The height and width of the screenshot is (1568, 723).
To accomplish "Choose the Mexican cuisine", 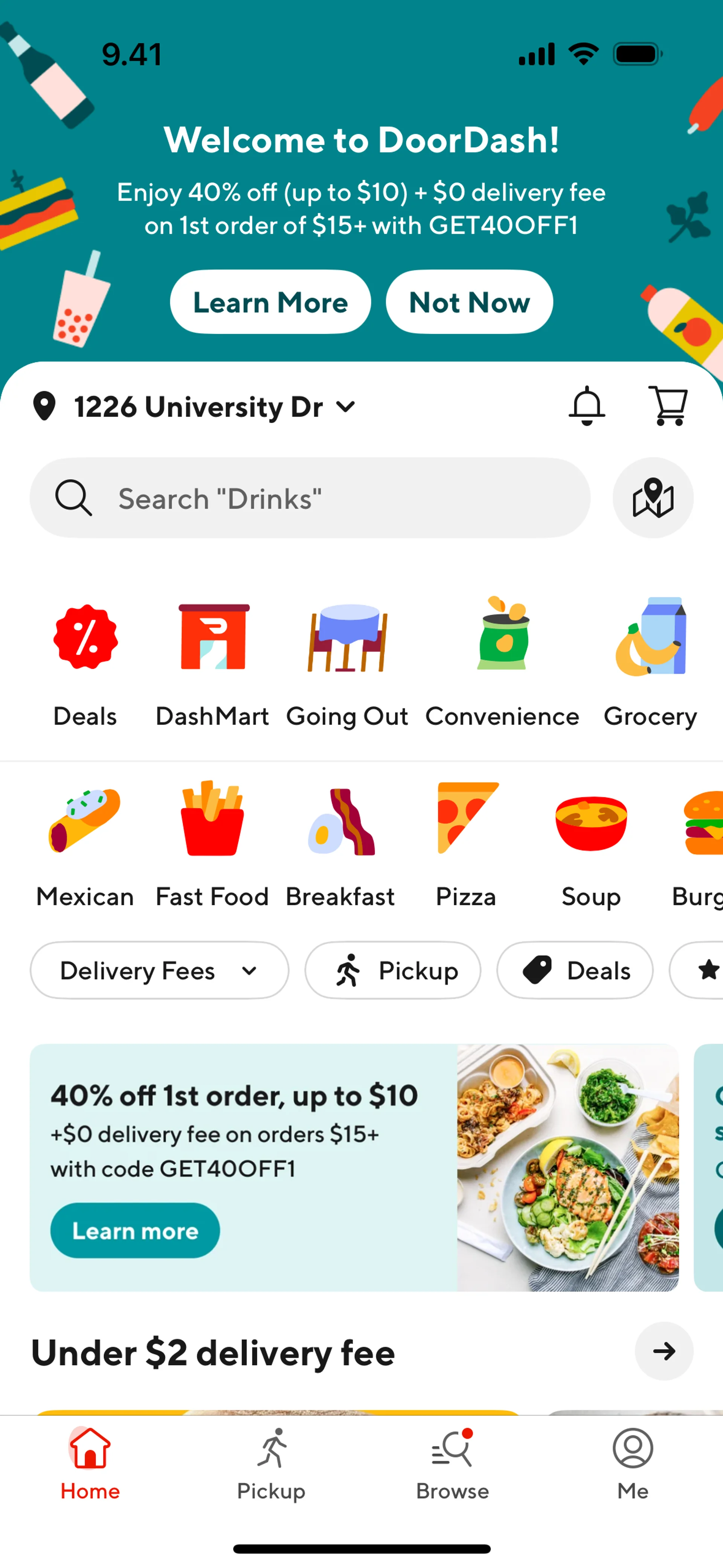I will tap(85, 845).
